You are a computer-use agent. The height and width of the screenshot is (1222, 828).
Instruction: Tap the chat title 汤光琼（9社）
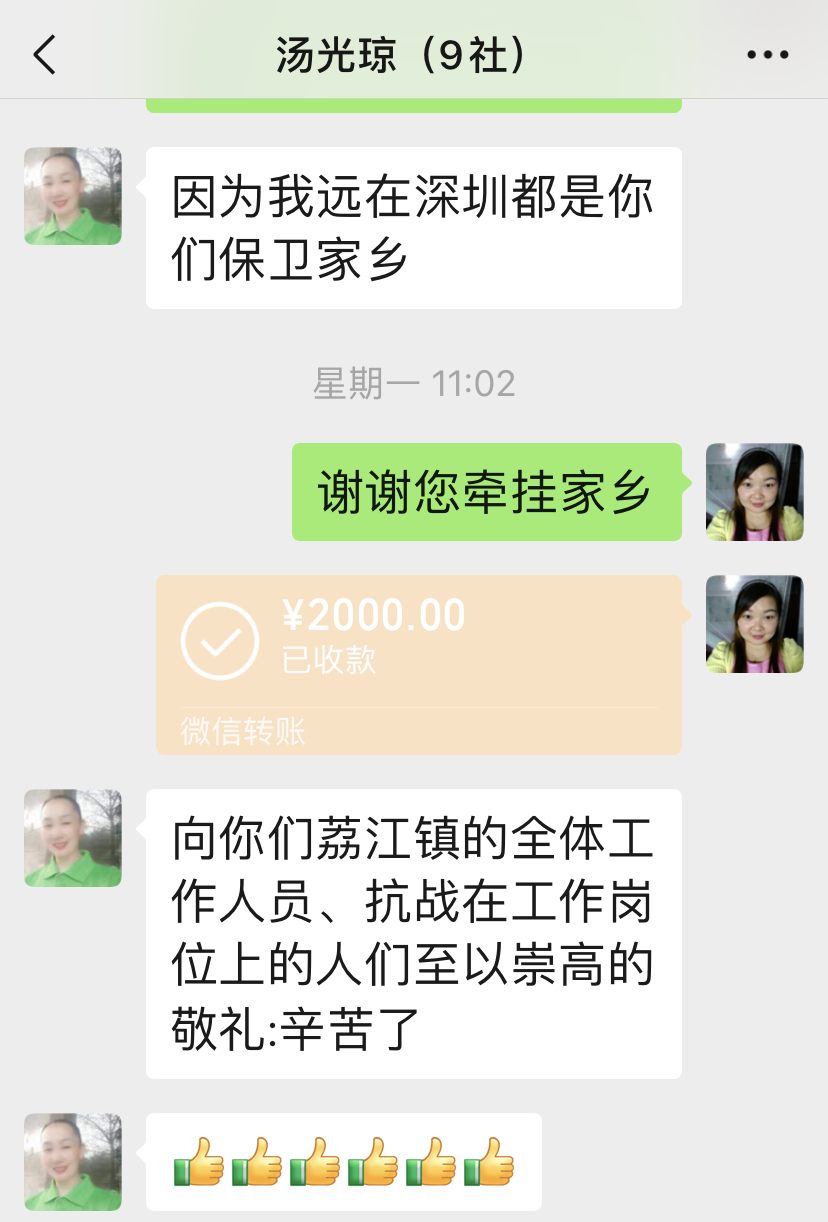[x=400, y=54]
